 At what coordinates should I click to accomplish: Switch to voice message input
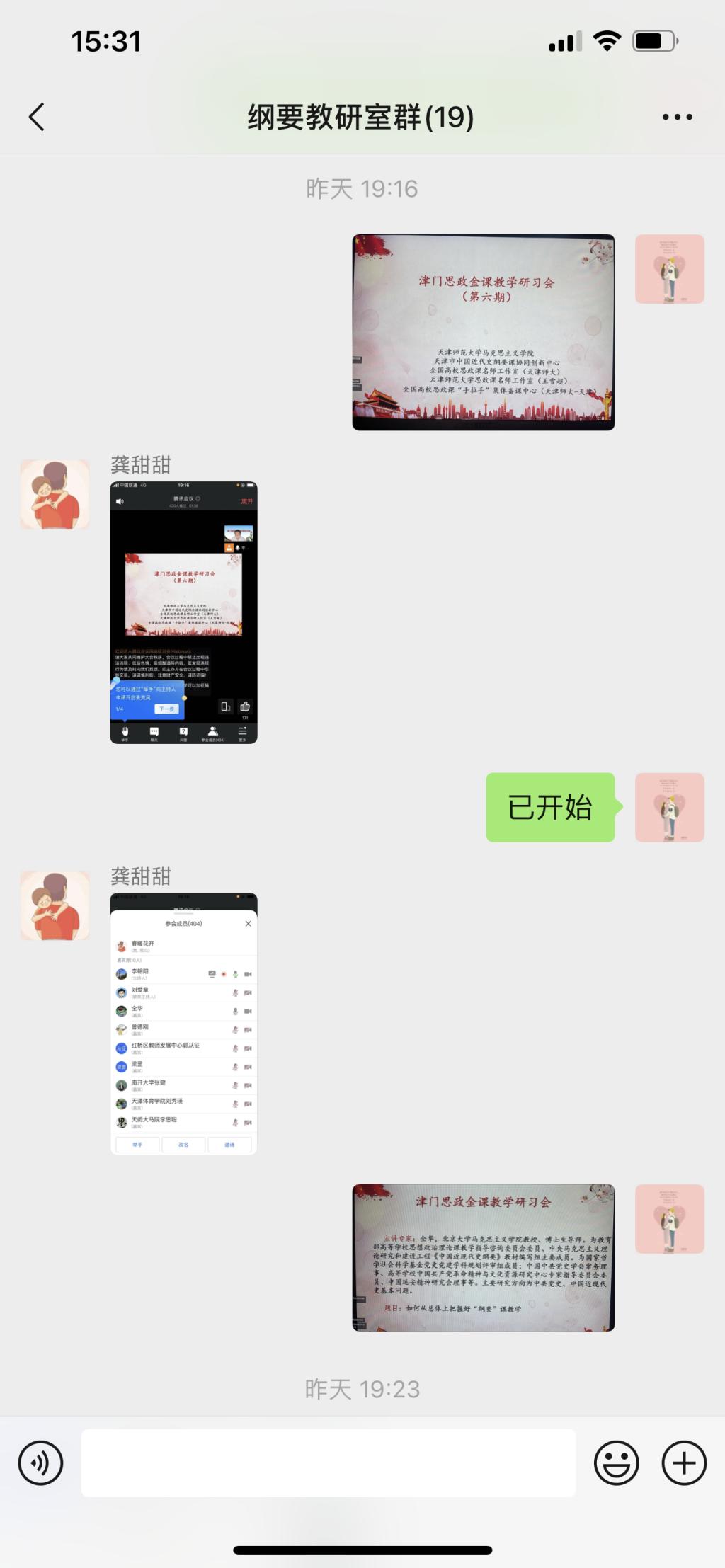[x=41, y=1463]
